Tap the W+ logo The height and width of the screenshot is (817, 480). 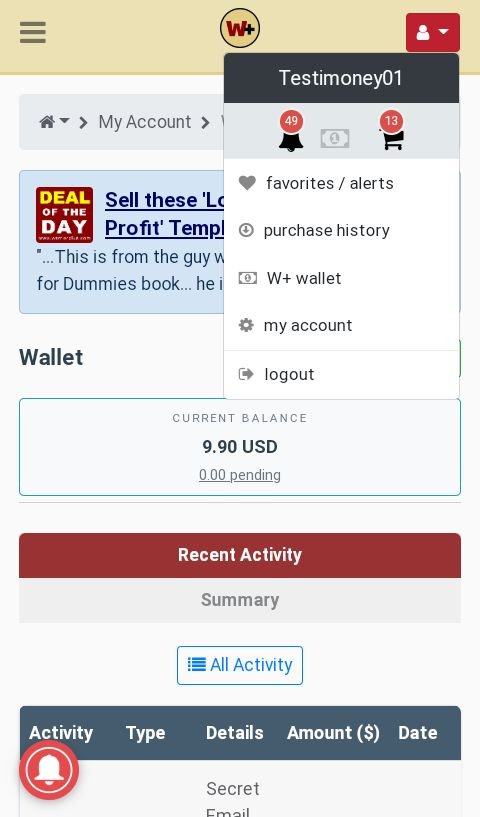(240, 28)
